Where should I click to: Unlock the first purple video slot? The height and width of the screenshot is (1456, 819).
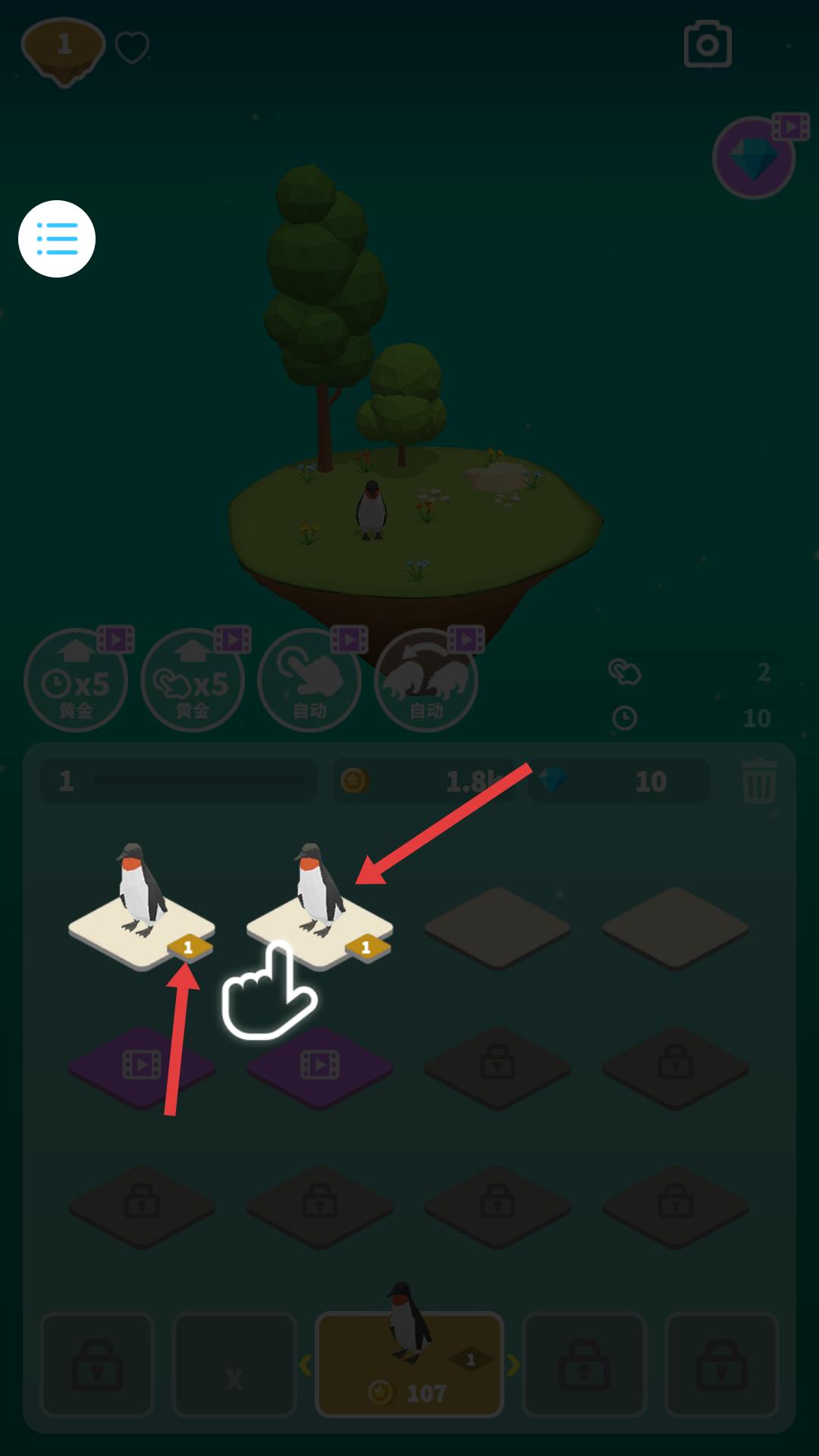(x=142, y=1066)
